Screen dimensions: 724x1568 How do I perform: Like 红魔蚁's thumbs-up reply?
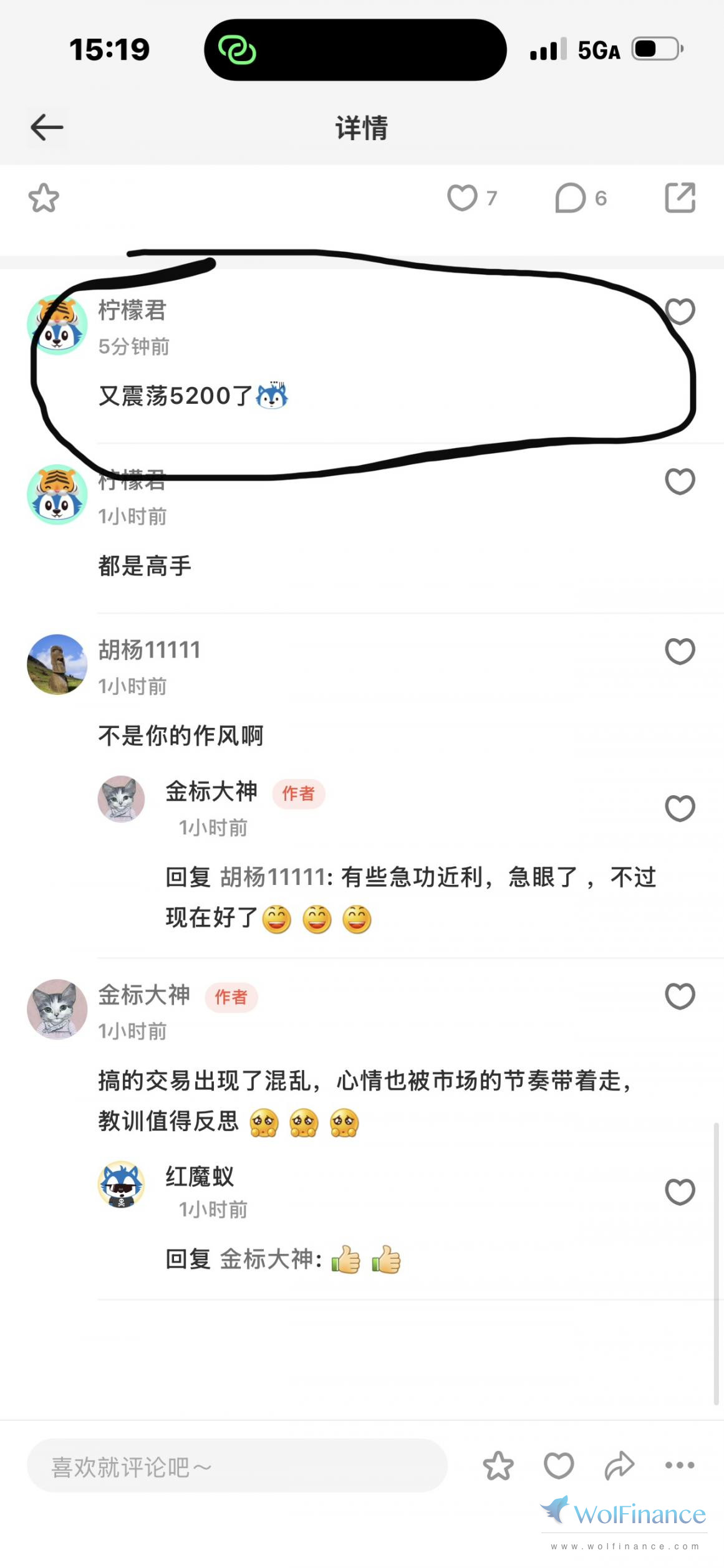point(680,1192)
